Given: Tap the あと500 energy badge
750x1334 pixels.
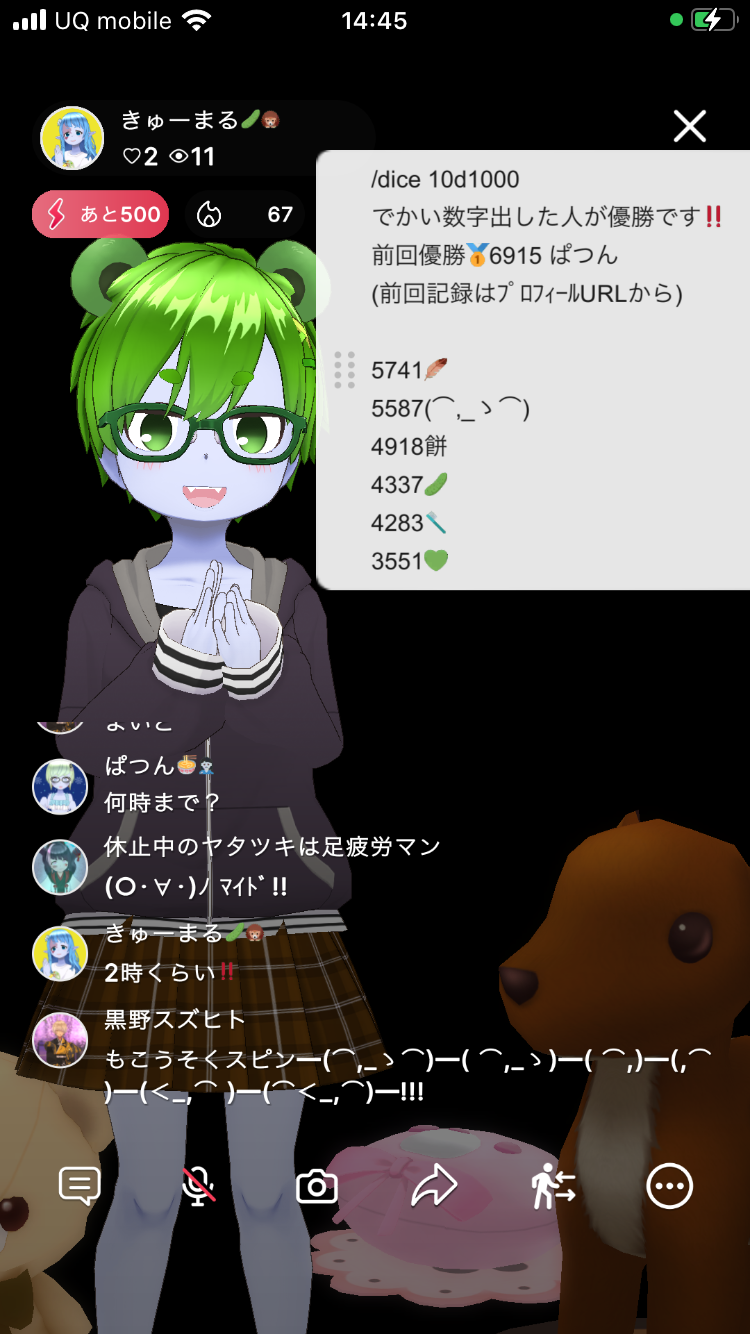Looking at the screenshot, I should 101,215.
